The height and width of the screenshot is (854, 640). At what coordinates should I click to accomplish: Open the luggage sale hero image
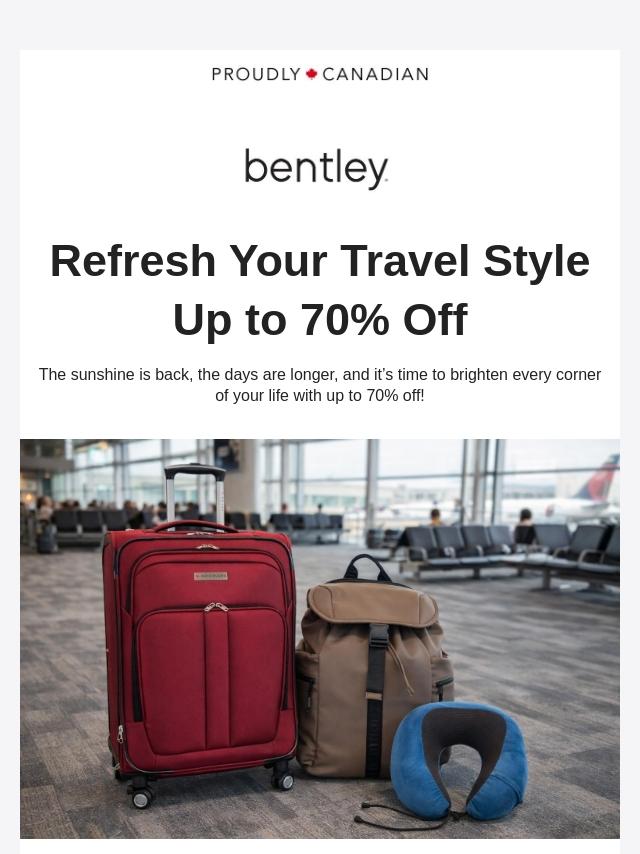320,638
